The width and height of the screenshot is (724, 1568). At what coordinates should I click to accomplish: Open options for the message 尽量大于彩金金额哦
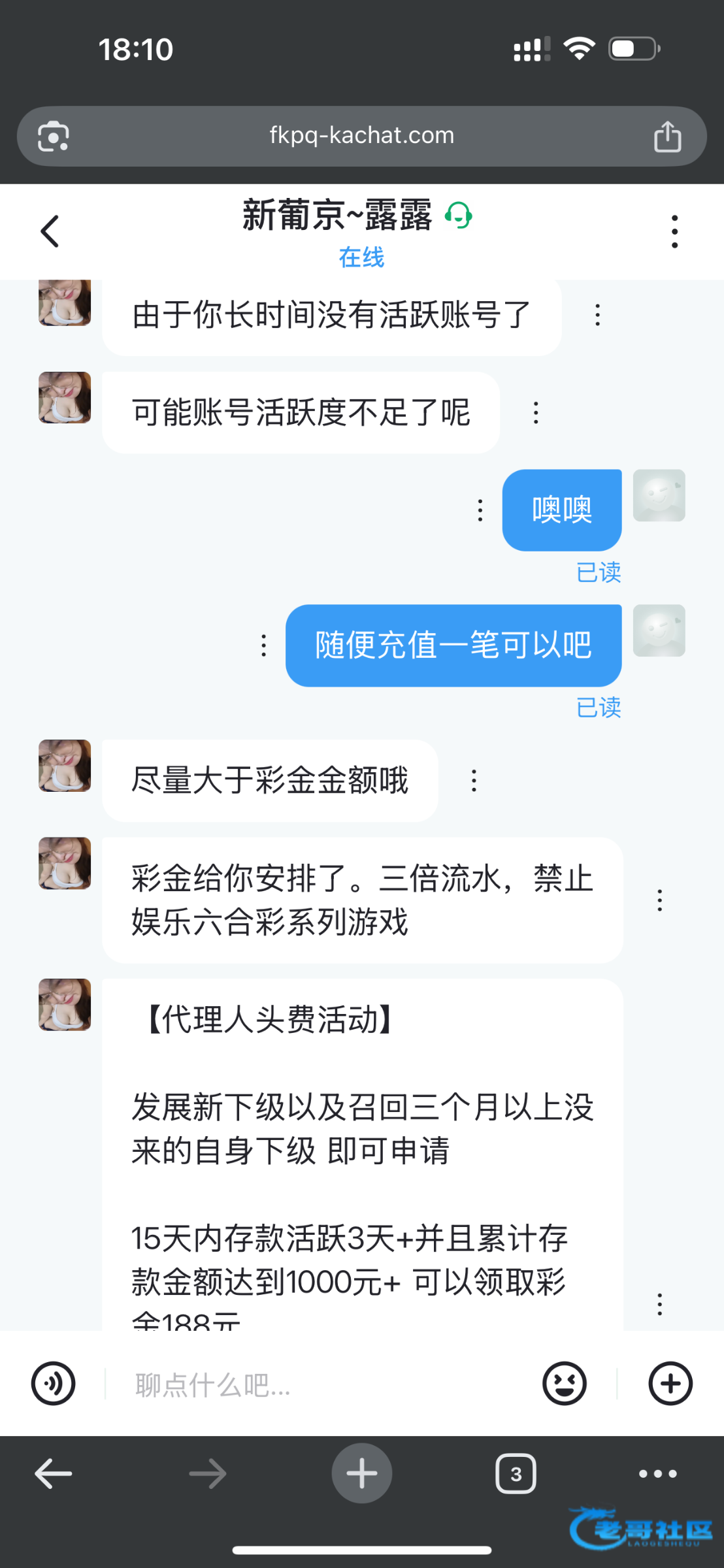(x=474, y=781)
